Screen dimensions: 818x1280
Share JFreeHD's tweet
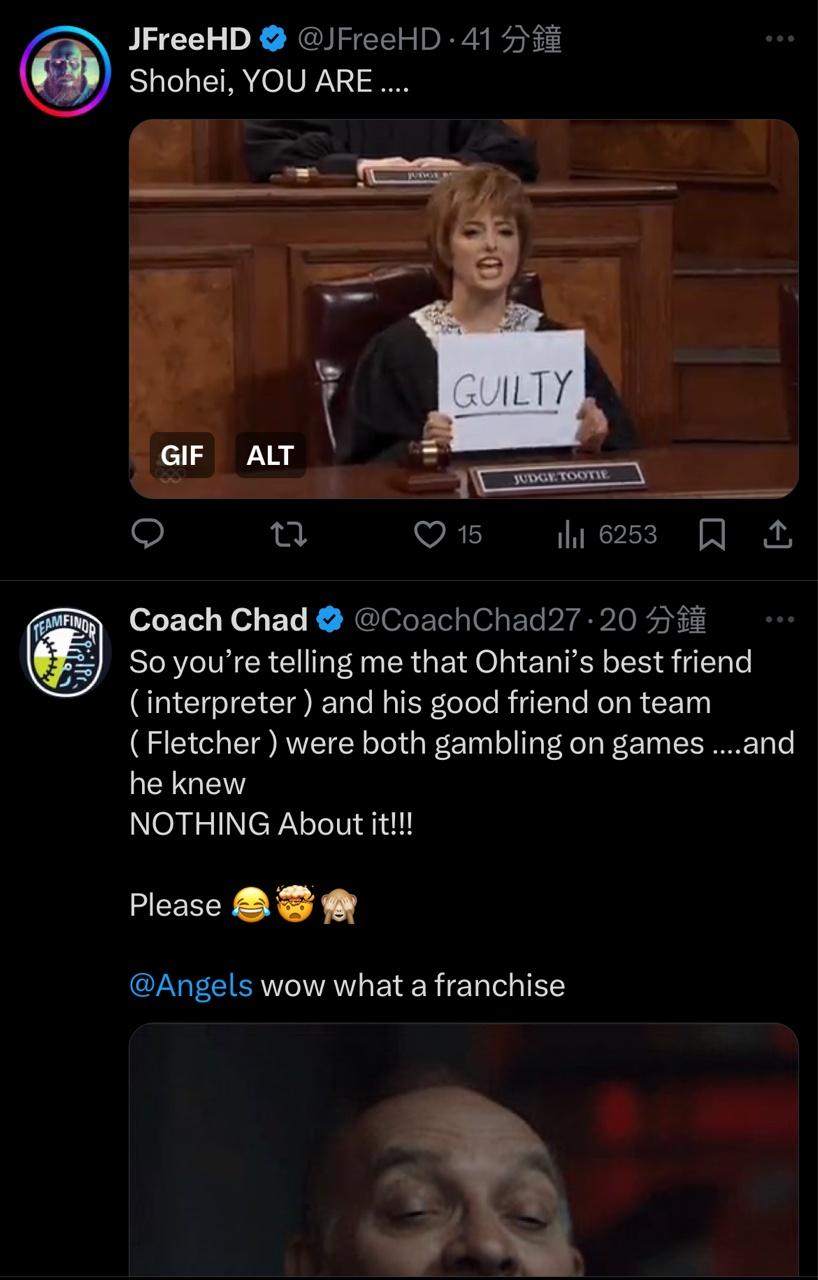(777, 535)
